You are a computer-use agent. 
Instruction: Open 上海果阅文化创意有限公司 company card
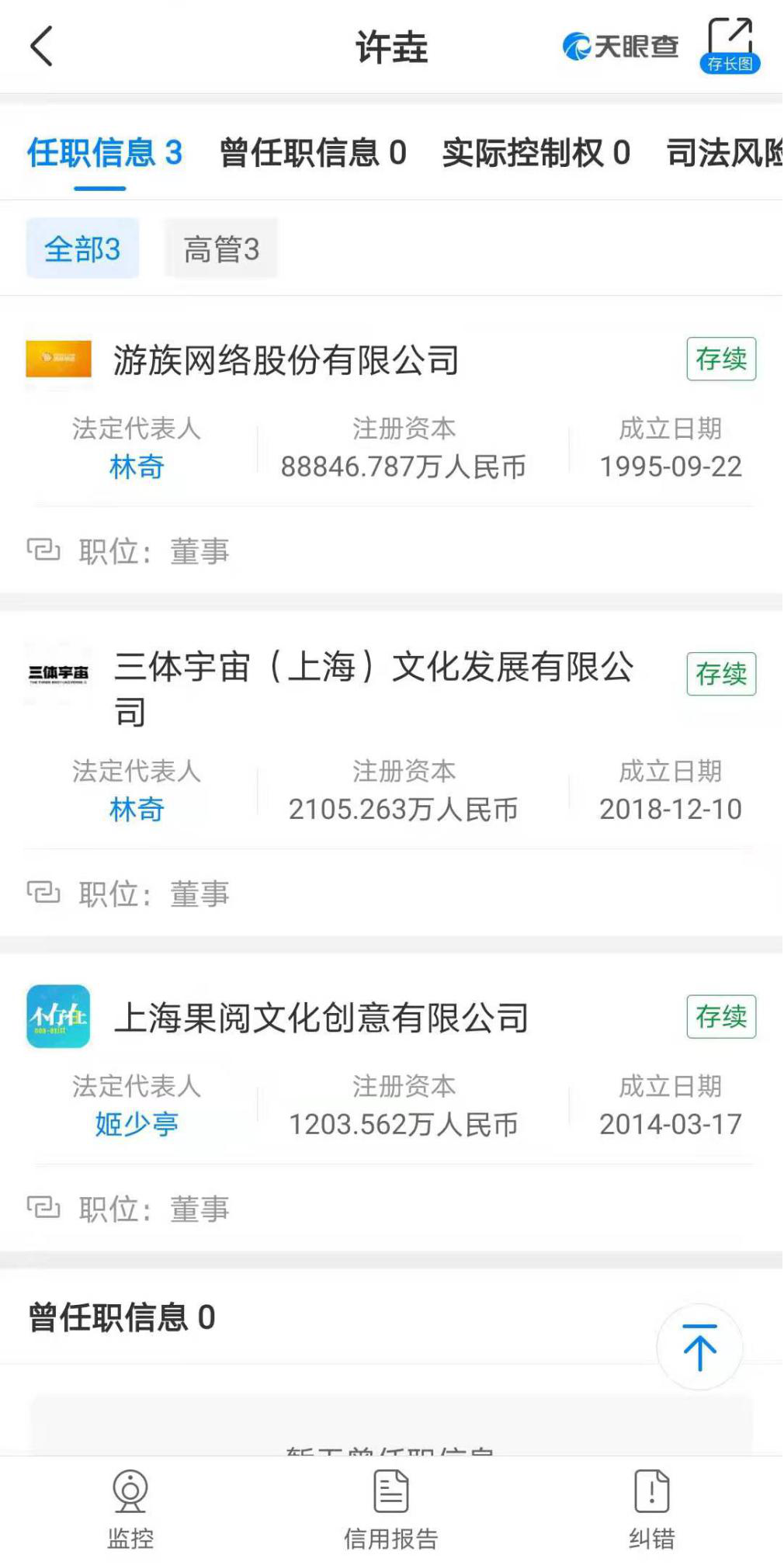tap(321, 1018)
